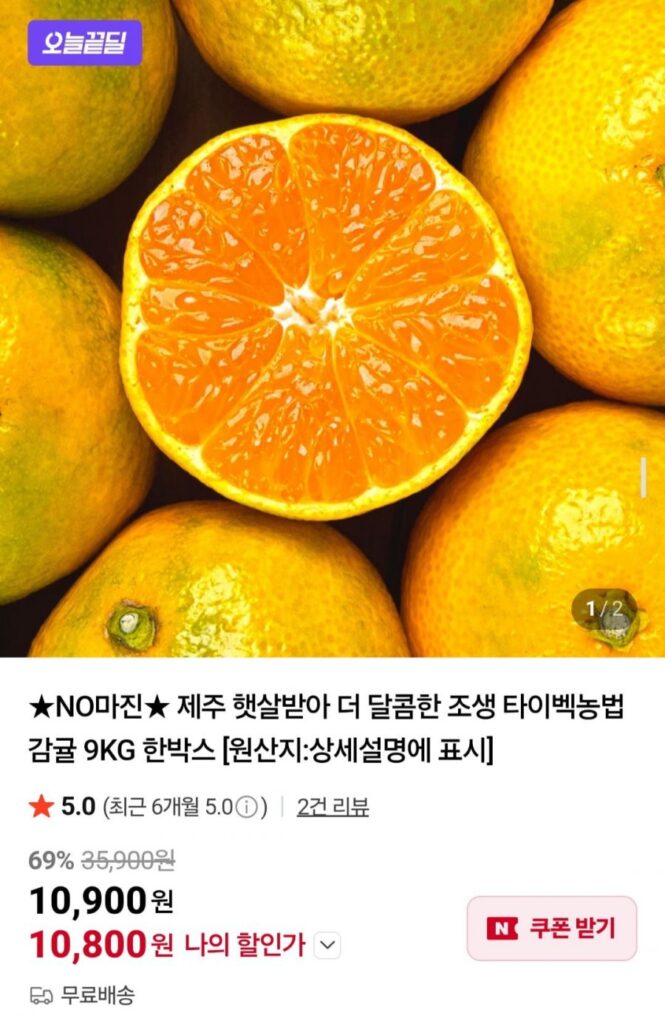Open the 2건 리뷰 reviews link
Screen dimensions: 665x1024
pyautogui.click(x=332, y=807)
